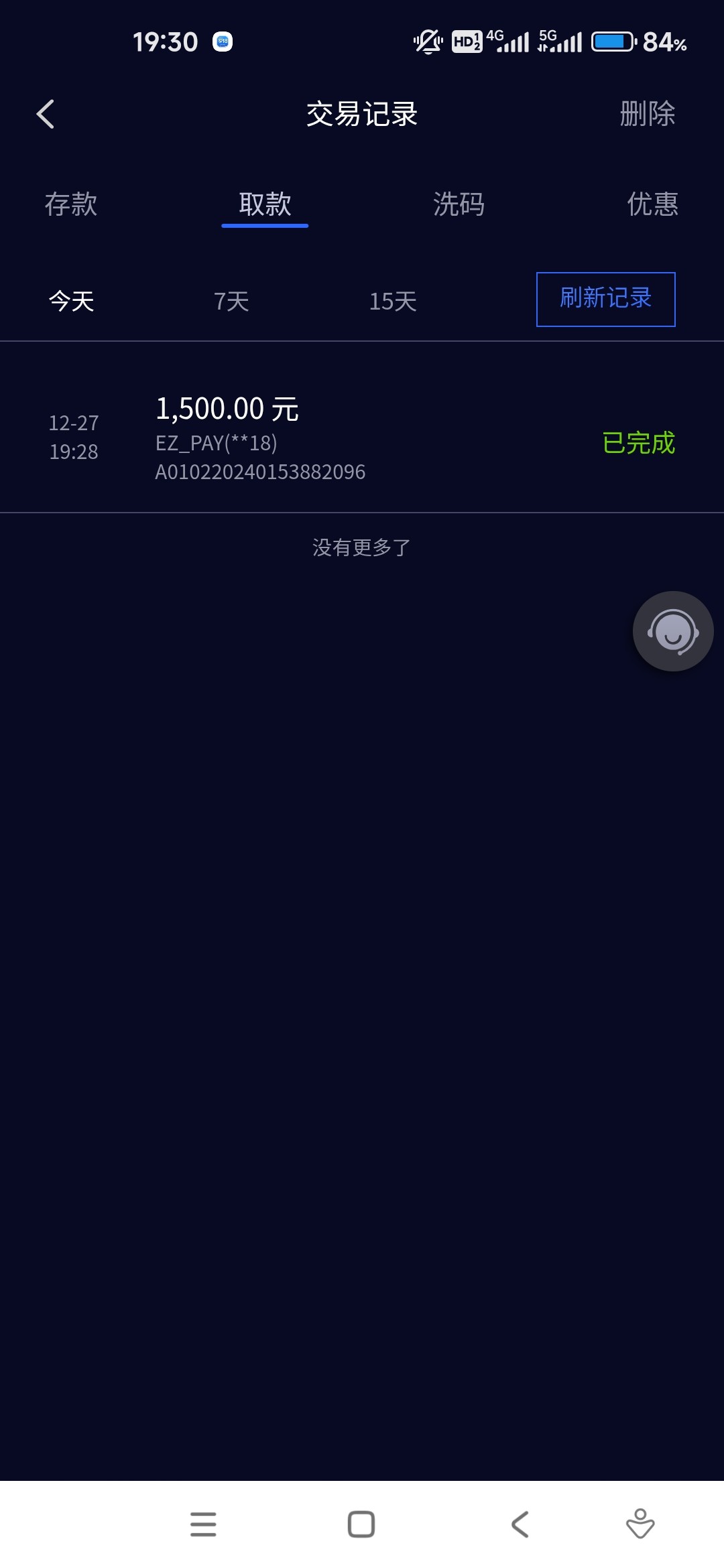Select the 今天 time filter
Viewport: 724px width, 1568px height.
coord(70,301)
